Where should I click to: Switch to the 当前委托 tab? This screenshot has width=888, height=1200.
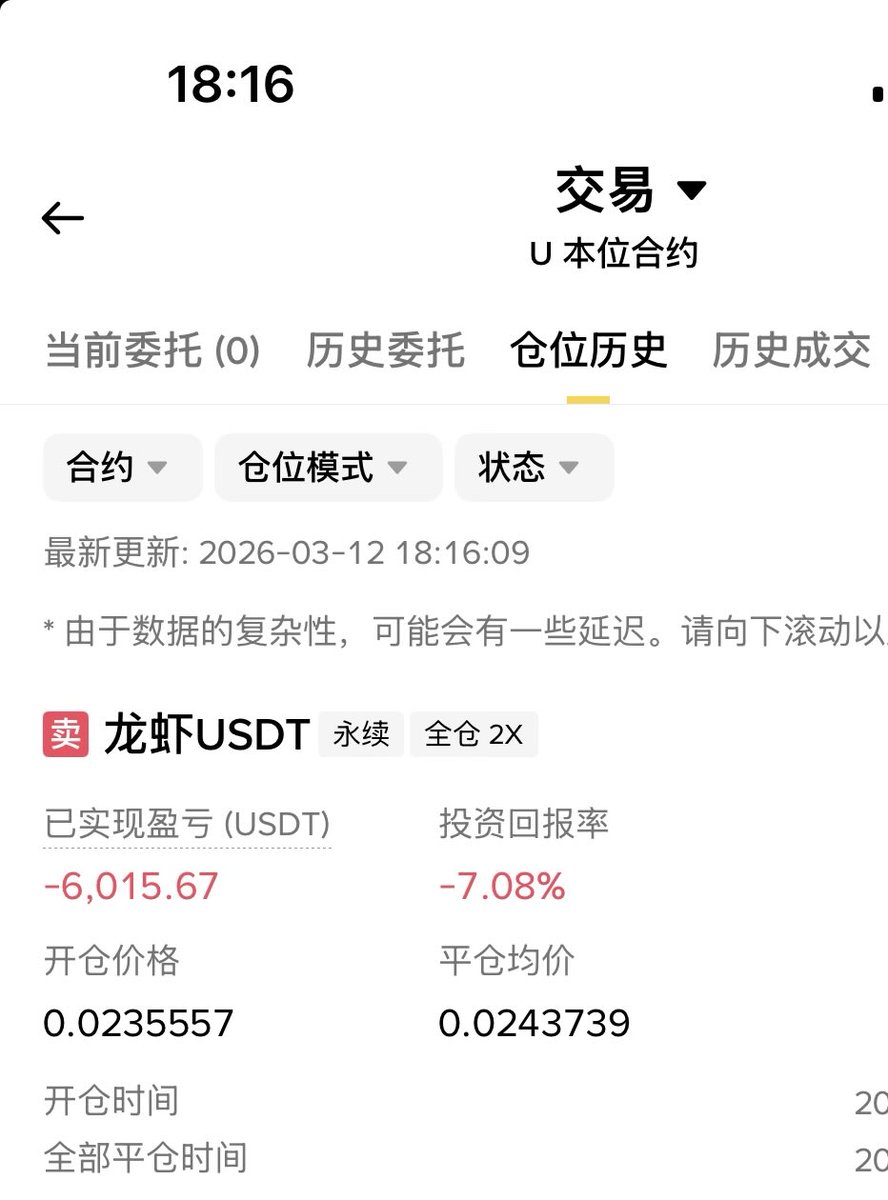tap(153, 351)
